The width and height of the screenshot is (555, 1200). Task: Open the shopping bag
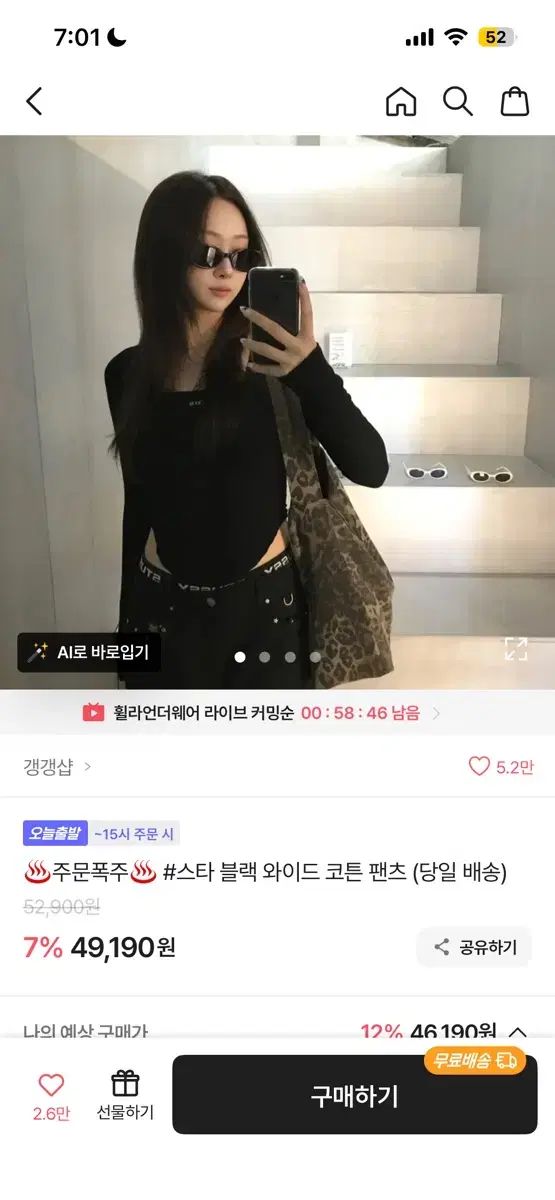tap(515, 101)
